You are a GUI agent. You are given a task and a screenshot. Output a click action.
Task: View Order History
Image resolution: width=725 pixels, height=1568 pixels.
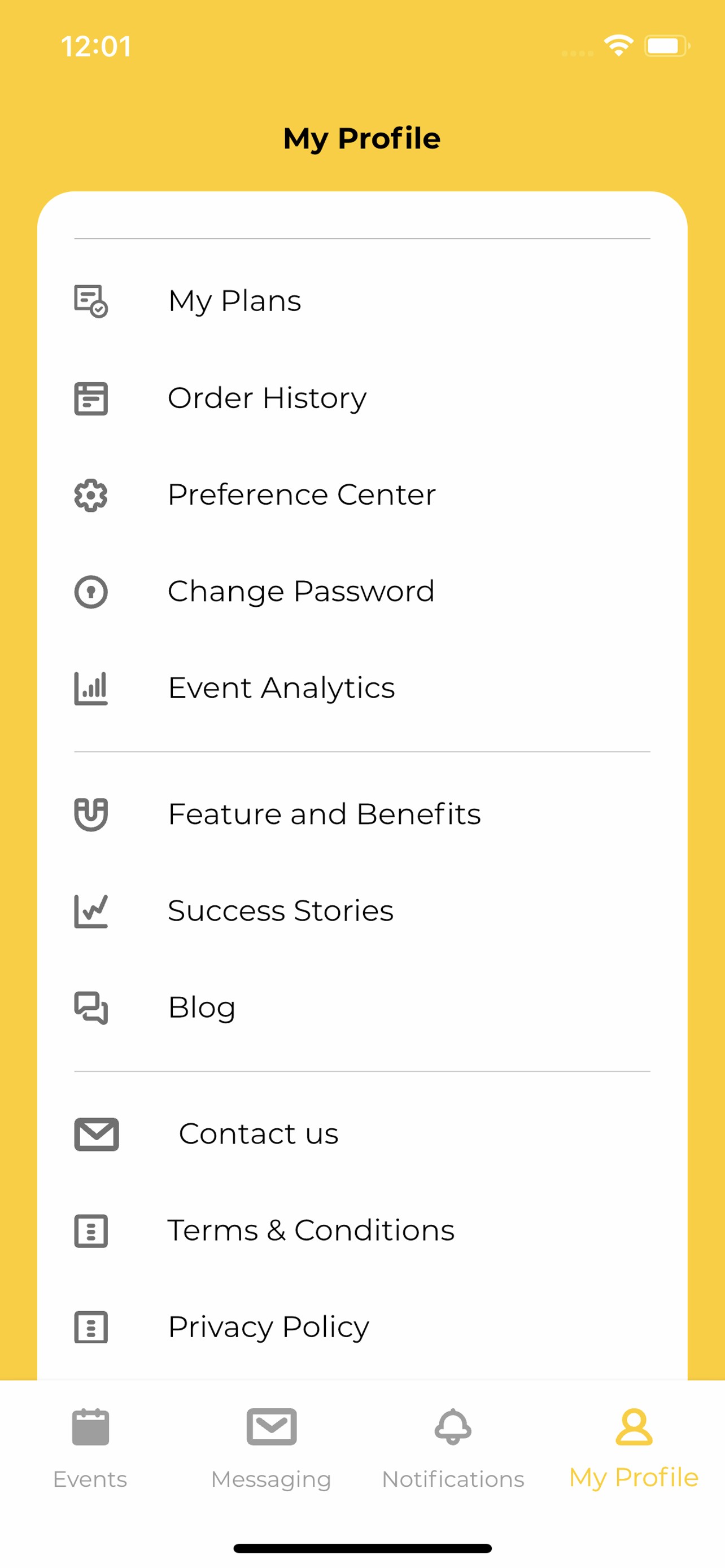tap(267, 398)
